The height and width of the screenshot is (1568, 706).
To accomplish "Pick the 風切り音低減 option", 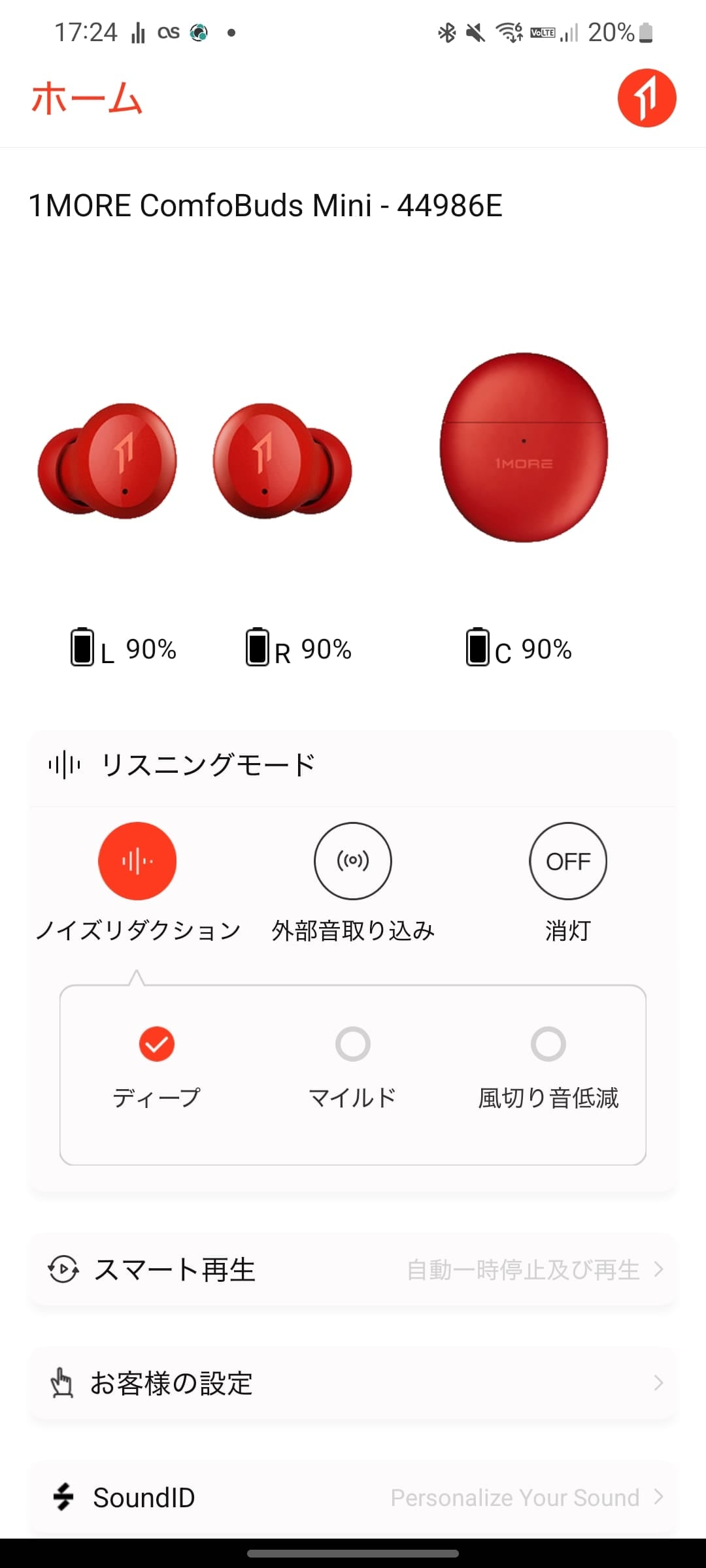I will coord(548,1044).
